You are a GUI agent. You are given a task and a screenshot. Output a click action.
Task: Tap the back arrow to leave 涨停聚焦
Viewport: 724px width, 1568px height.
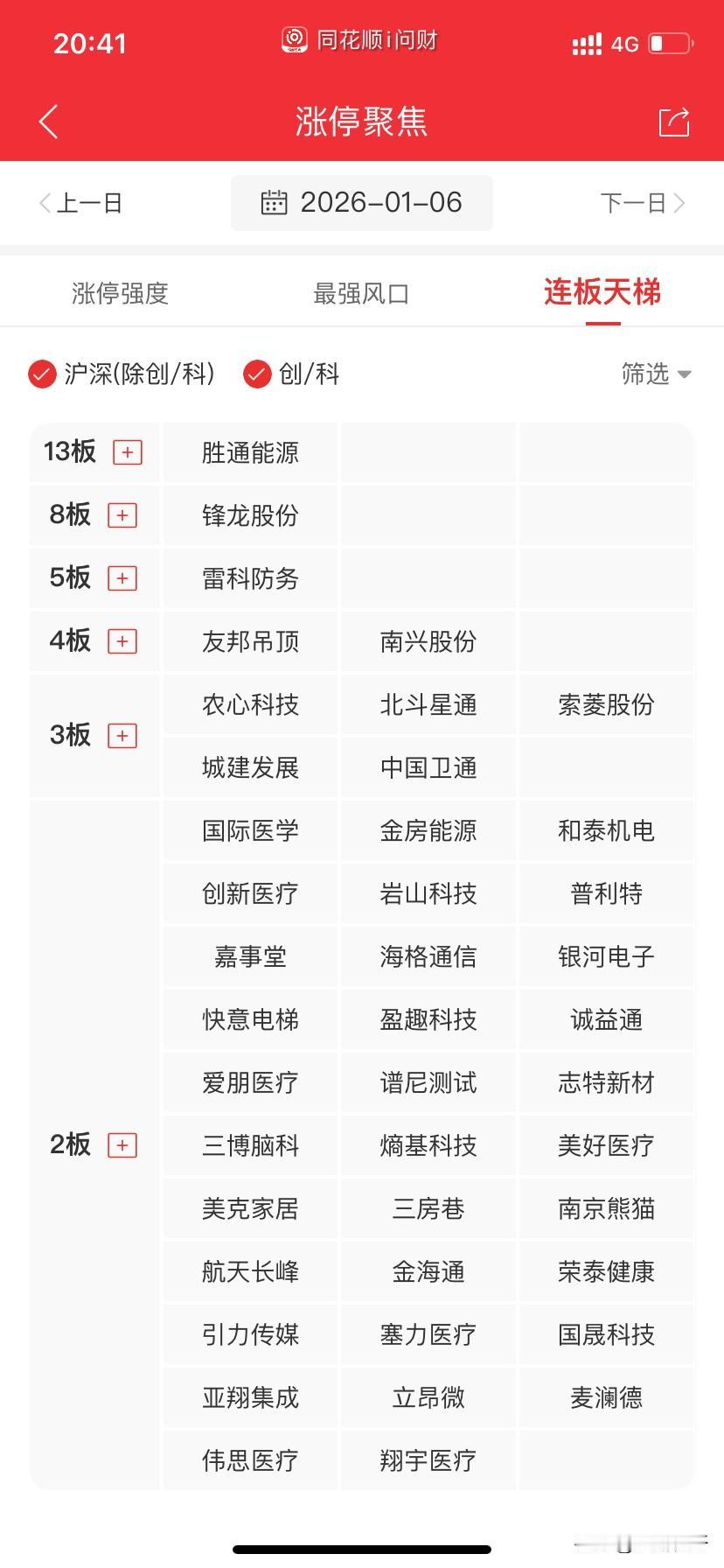point(48,122)
